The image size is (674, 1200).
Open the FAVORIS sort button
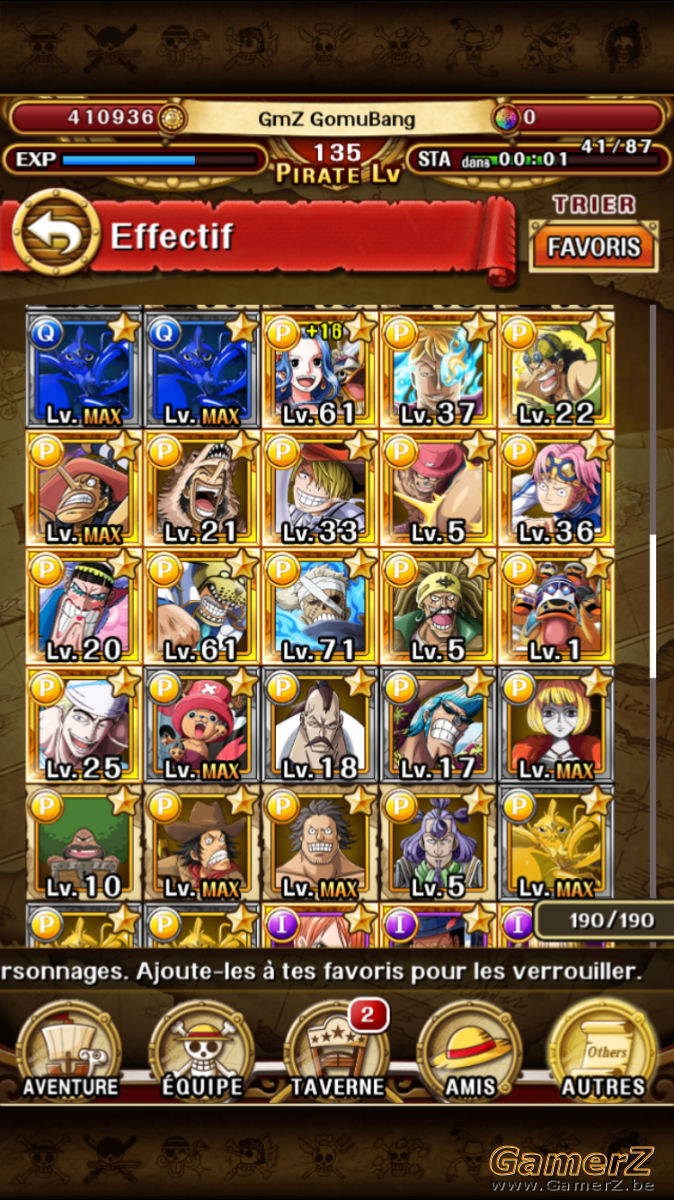tap(594, 247)
